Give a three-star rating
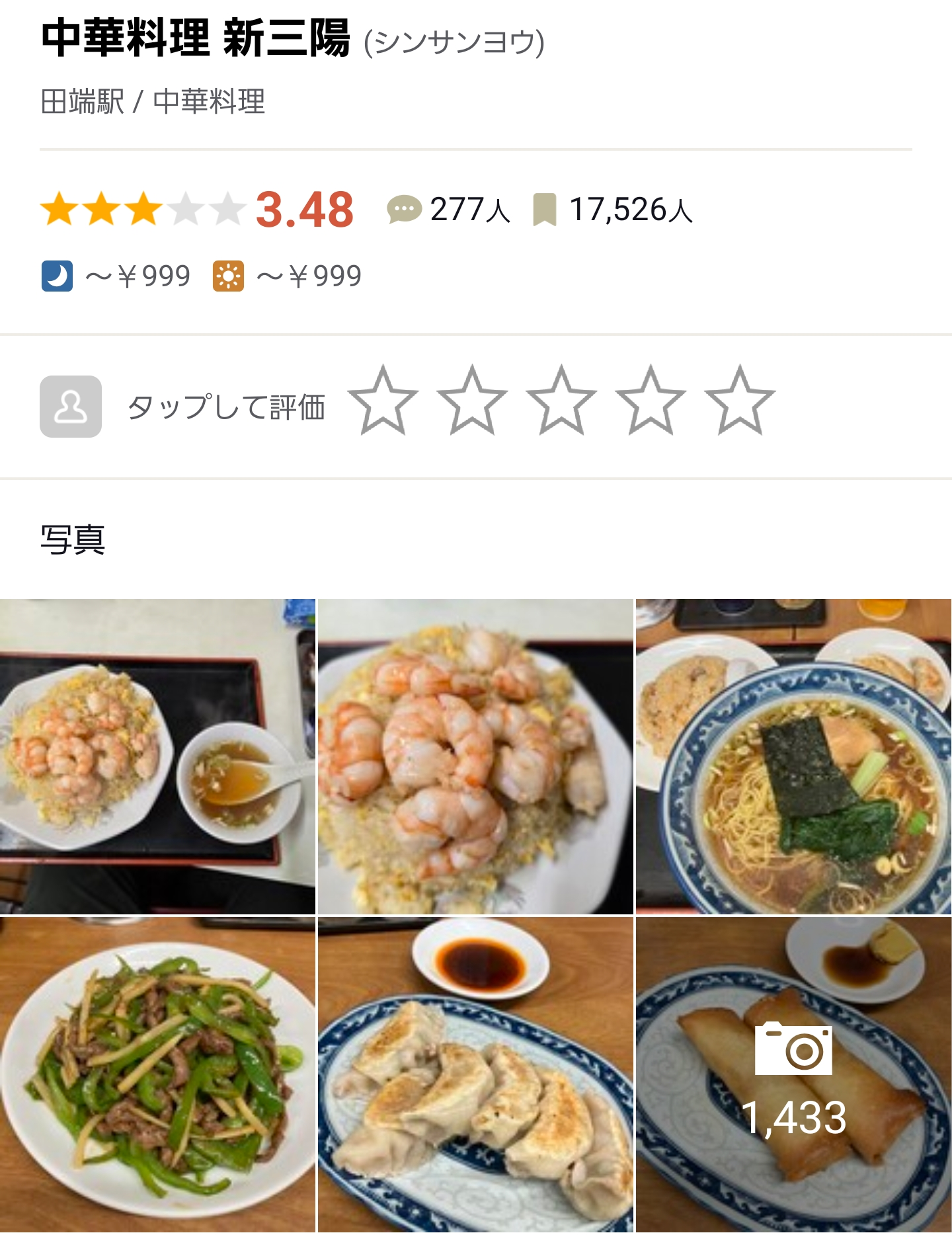 (561, 401)
